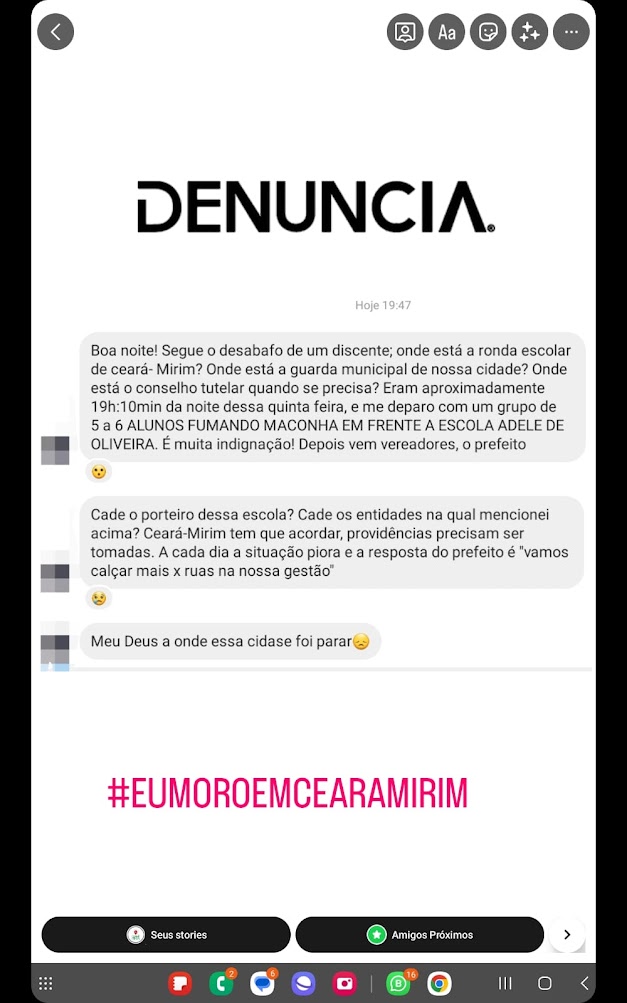Open Samsung Internet from the taskbar
The image size is (627, 1003).
(x=303, y=984)
